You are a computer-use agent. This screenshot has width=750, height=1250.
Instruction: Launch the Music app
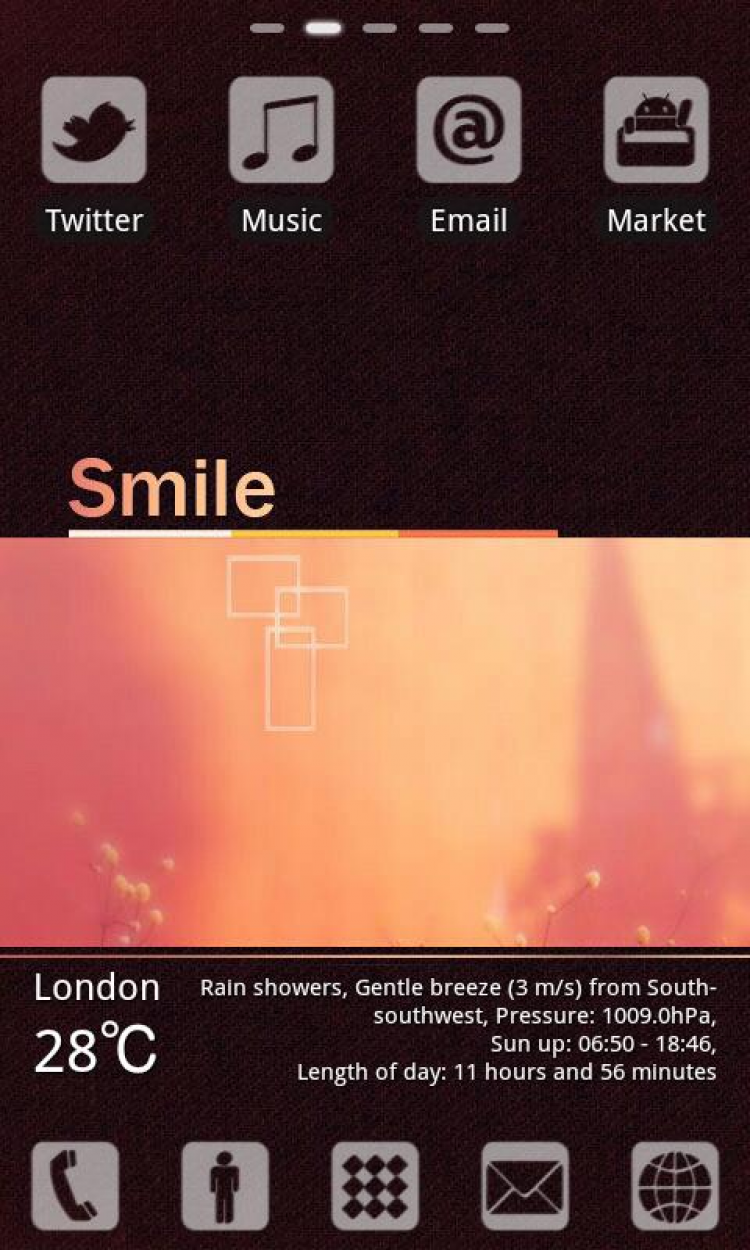click(x=281, y=131)
